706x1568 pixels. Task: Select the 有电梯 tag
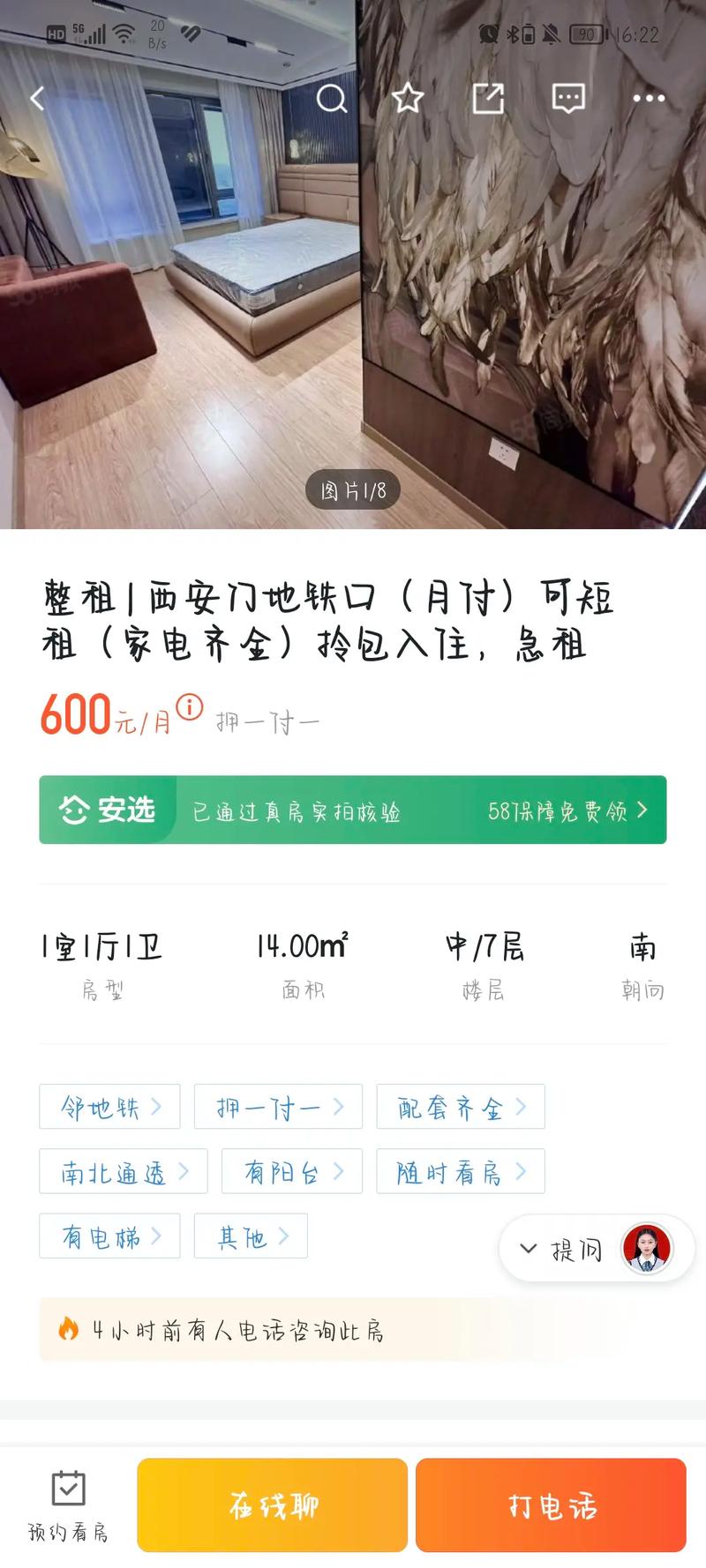tap(109, 1236)
